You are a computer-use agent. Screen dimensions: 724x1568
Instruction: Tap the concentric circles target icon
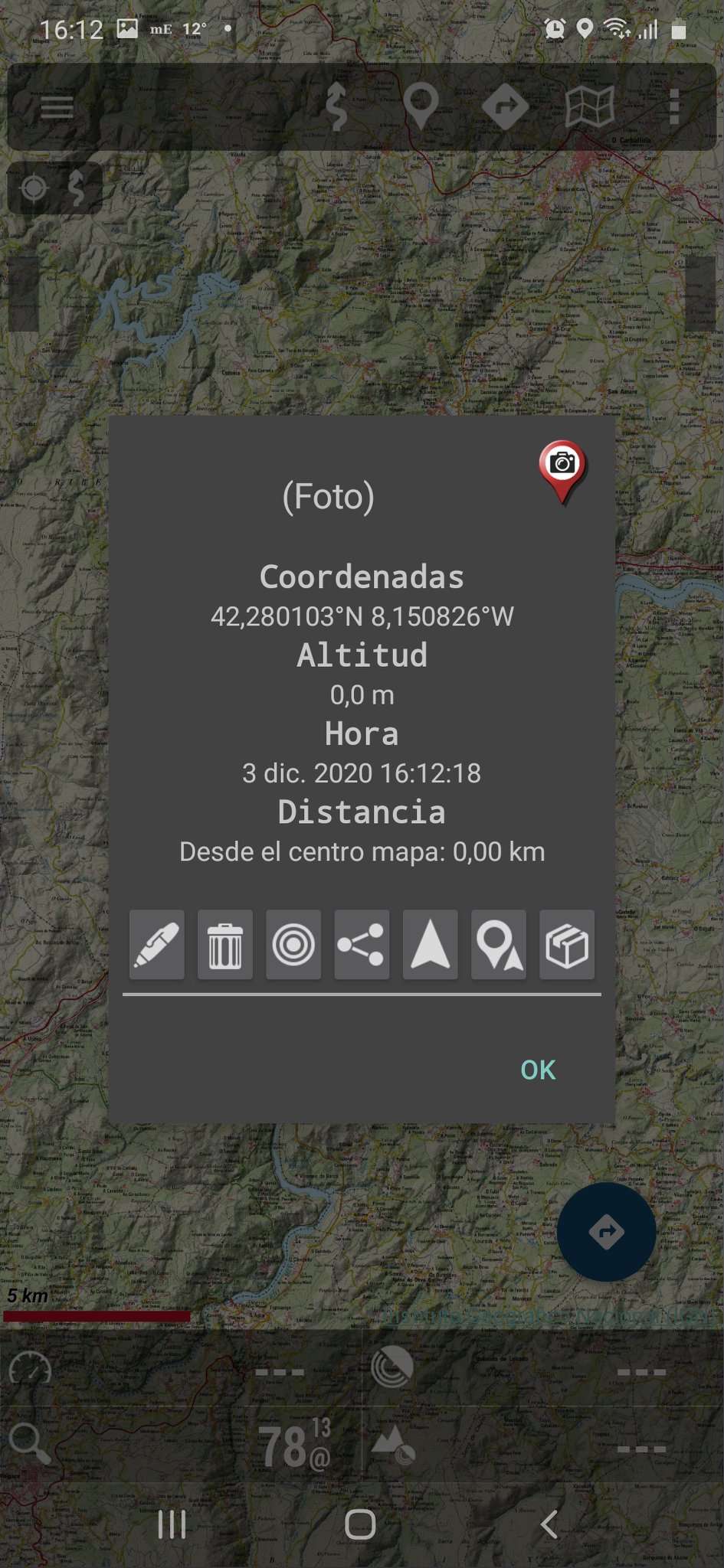pyautogui.click(x=293, y=944)
